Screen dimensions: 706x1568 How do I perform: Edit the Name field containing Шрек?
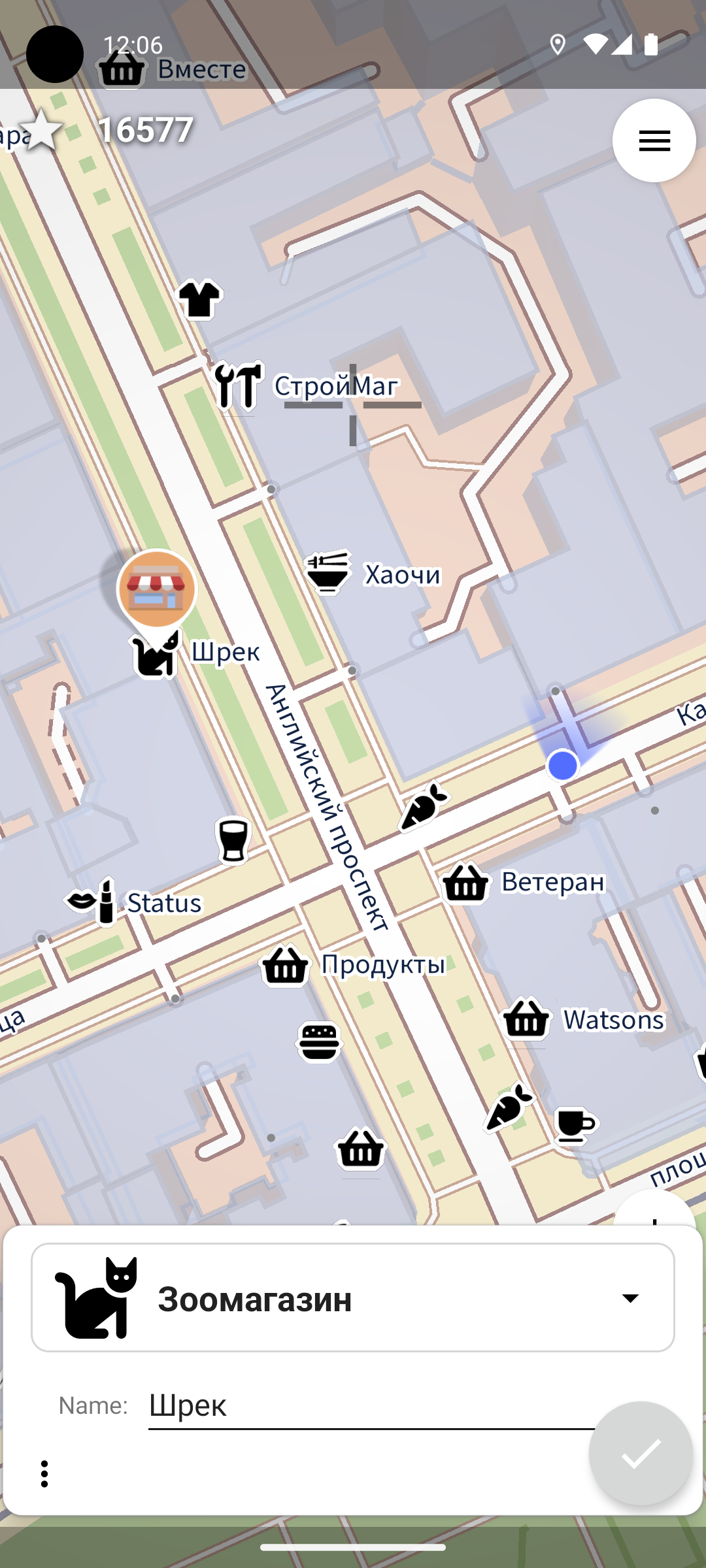[371, 1405]
